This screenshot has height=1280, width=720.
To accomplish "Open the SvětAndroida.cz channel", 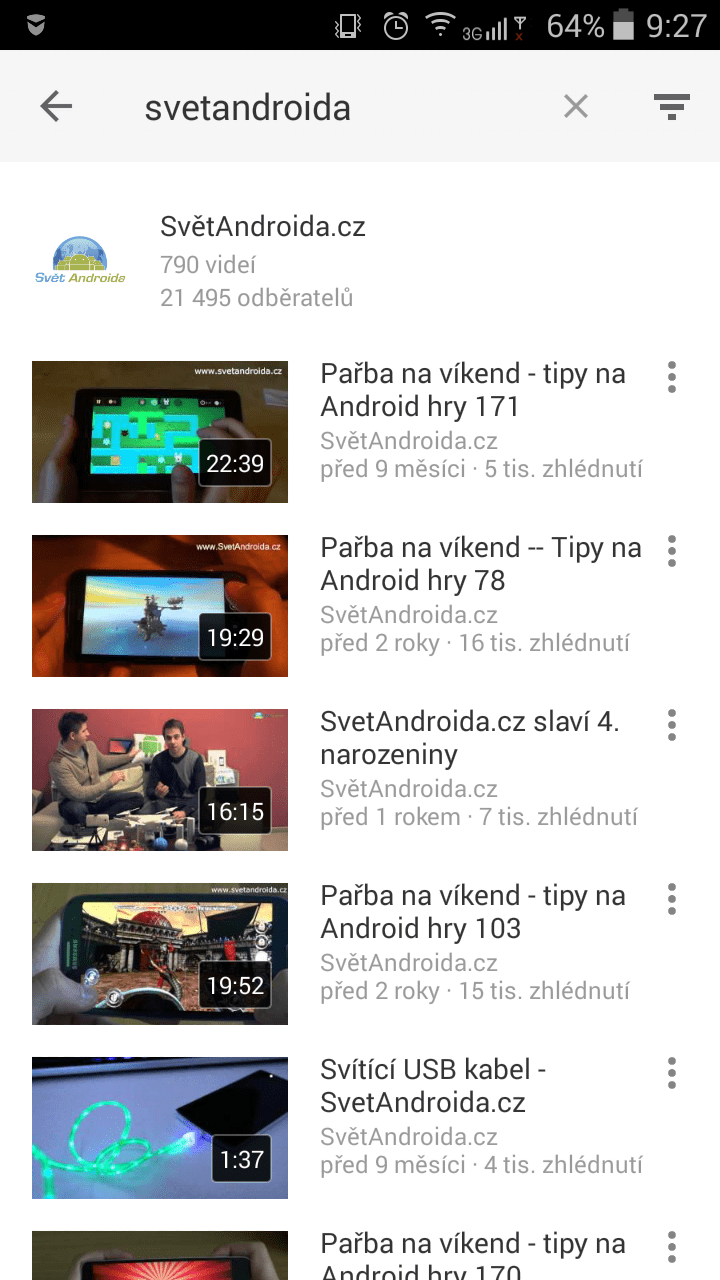I will tap(360, 262).
